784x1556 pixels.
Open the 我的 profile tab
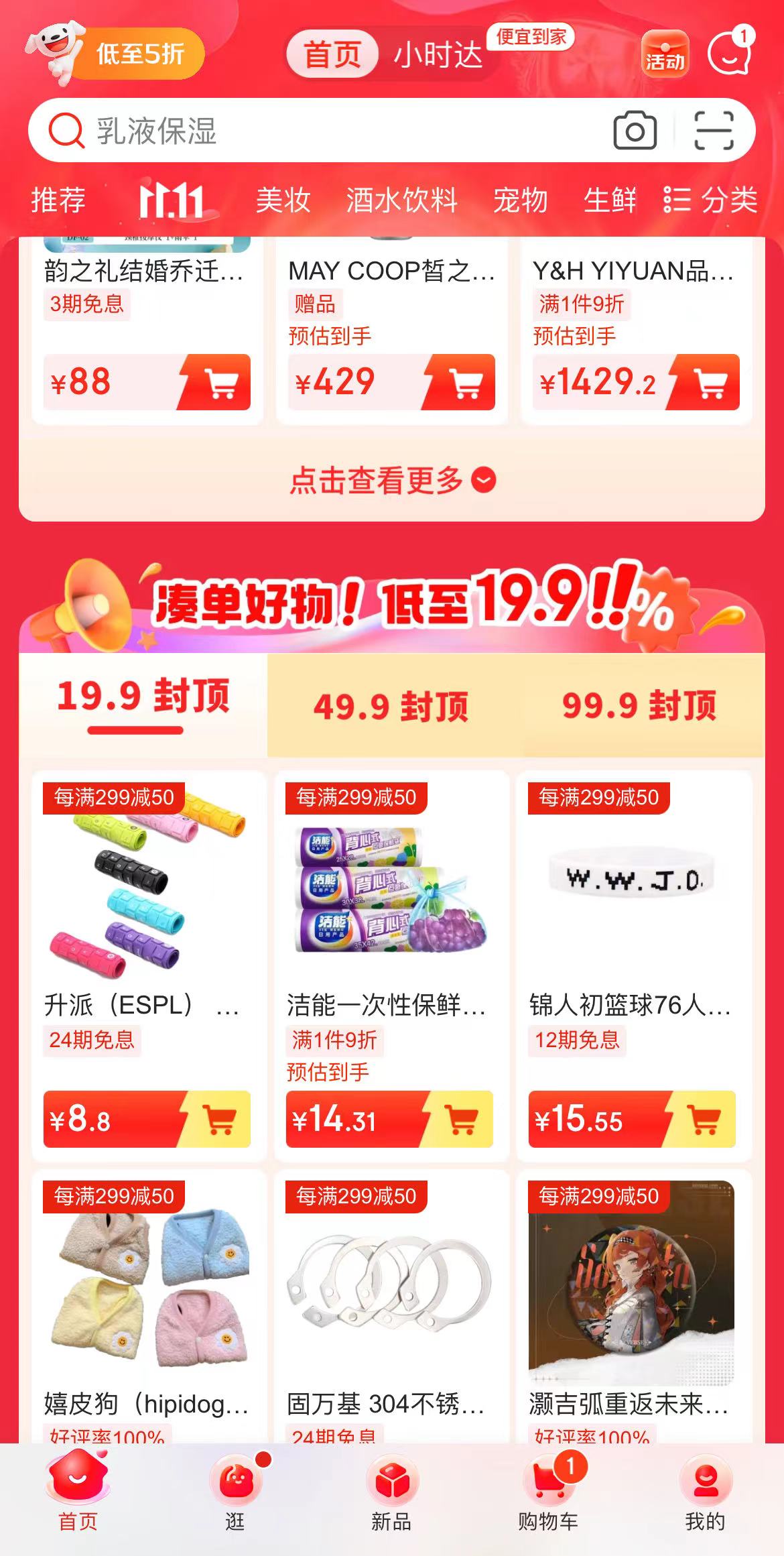click(705, 1494)
